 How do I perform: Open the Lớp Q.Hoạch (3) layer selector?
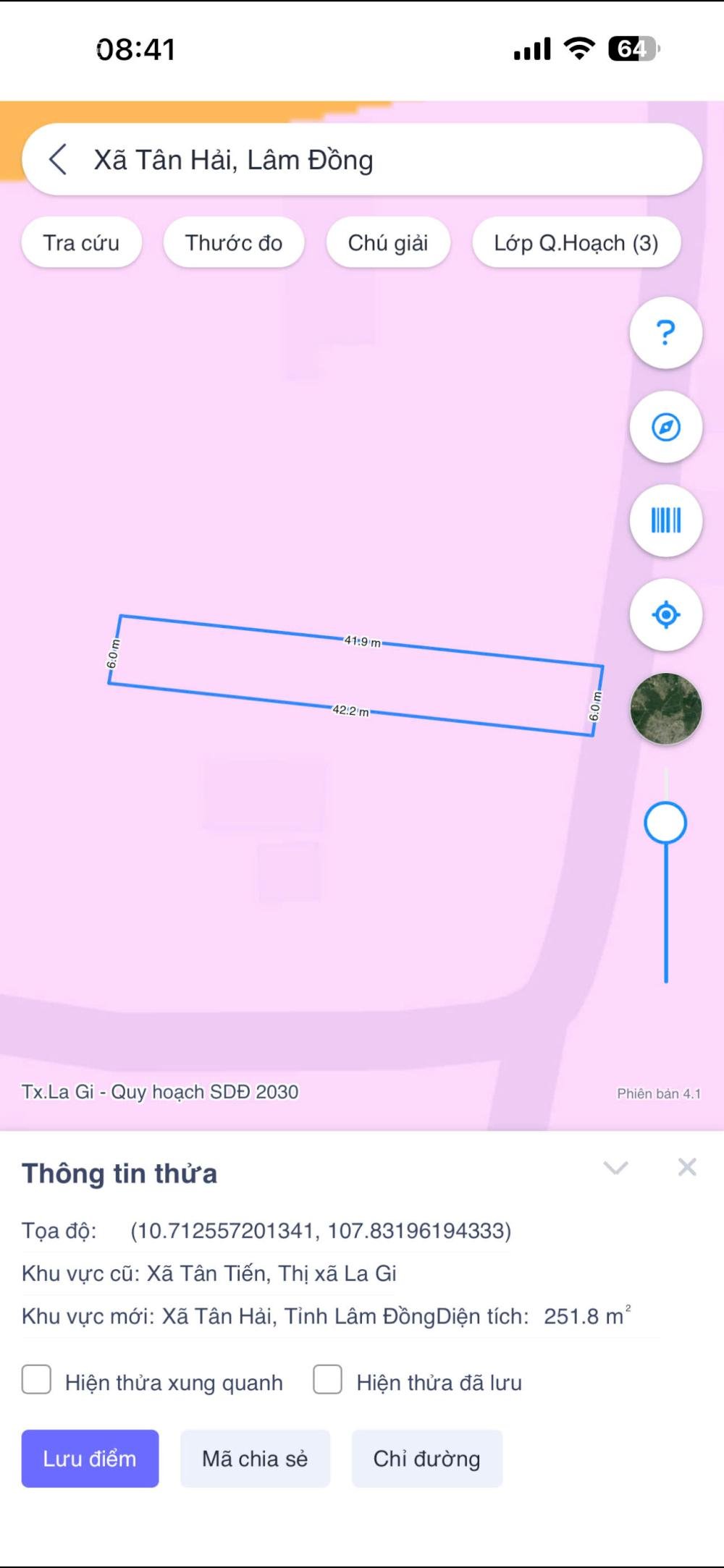tap(576, 243)
